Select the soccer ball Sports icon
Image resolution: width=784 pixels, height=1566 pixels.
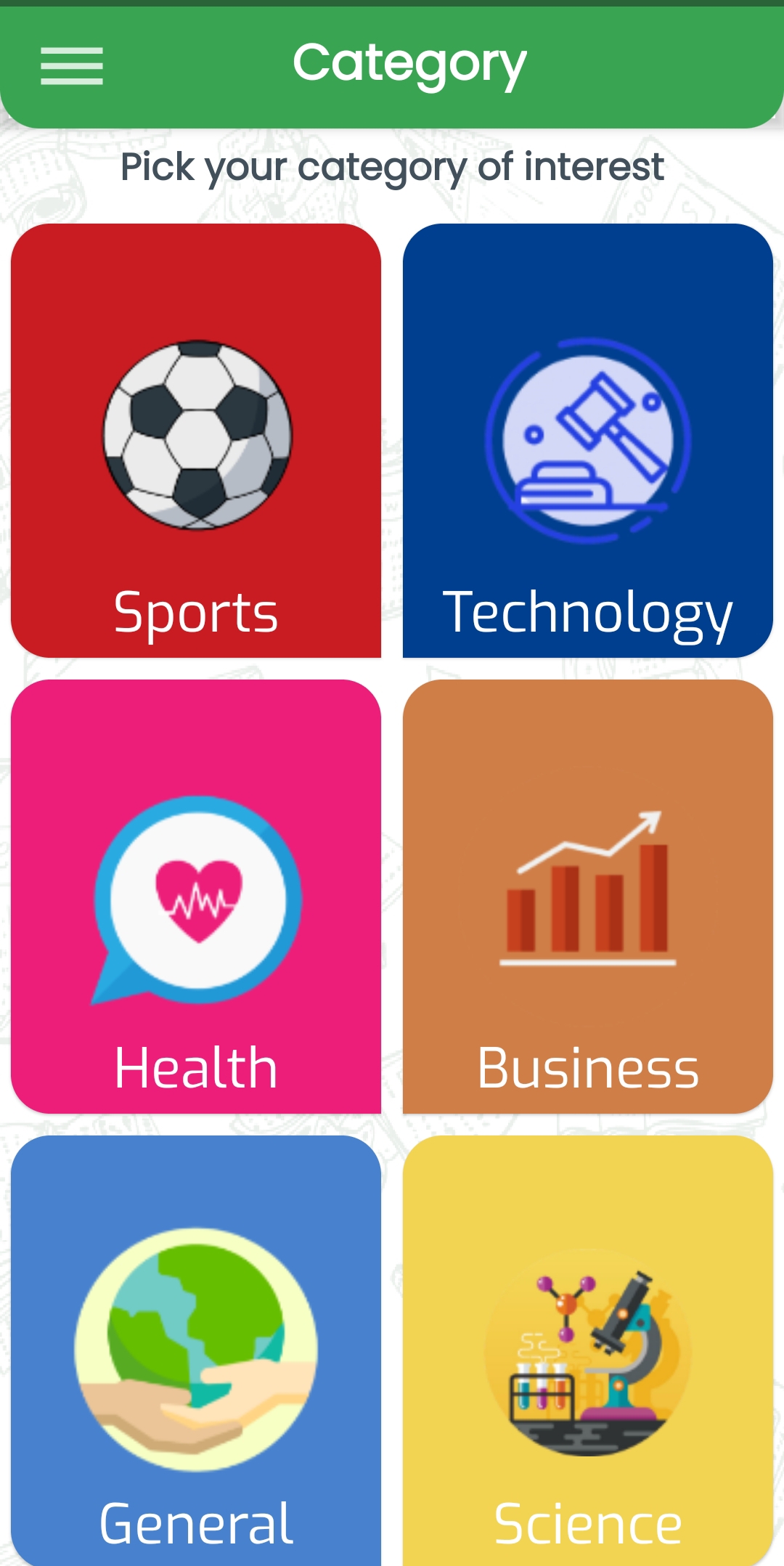tap(196, 433)
